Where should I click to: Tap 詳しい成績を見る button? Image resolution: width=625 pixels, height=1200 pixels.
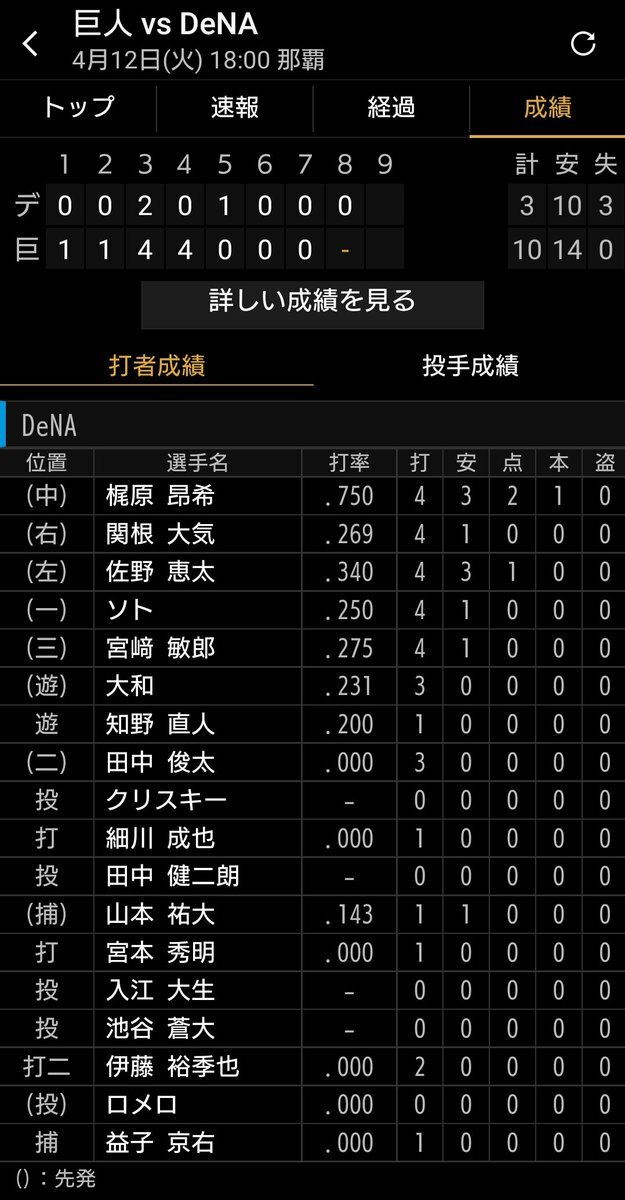click(312, 302)
